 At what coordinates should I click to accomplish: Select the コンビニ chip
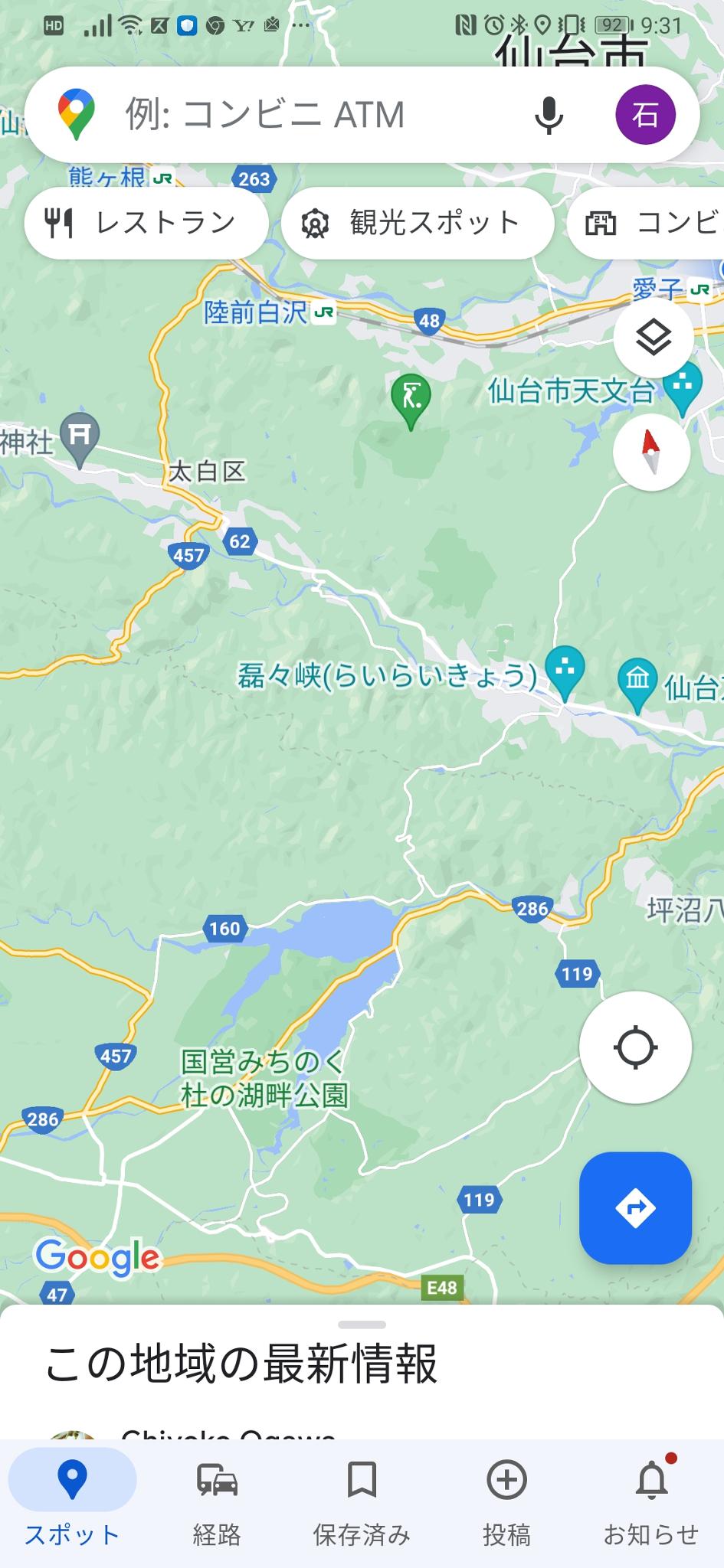click(651, 223)
